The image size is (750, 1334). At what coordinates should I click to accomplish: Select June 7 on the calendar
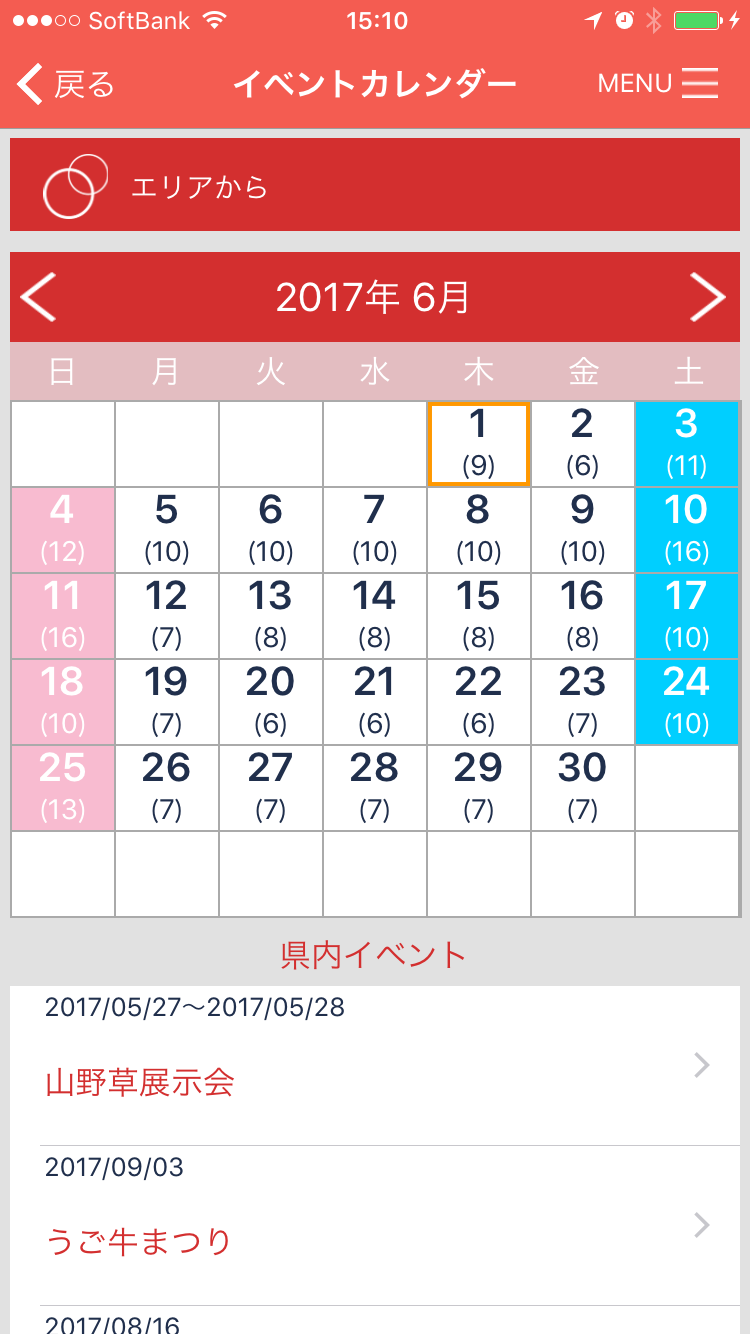pos(374,530)
